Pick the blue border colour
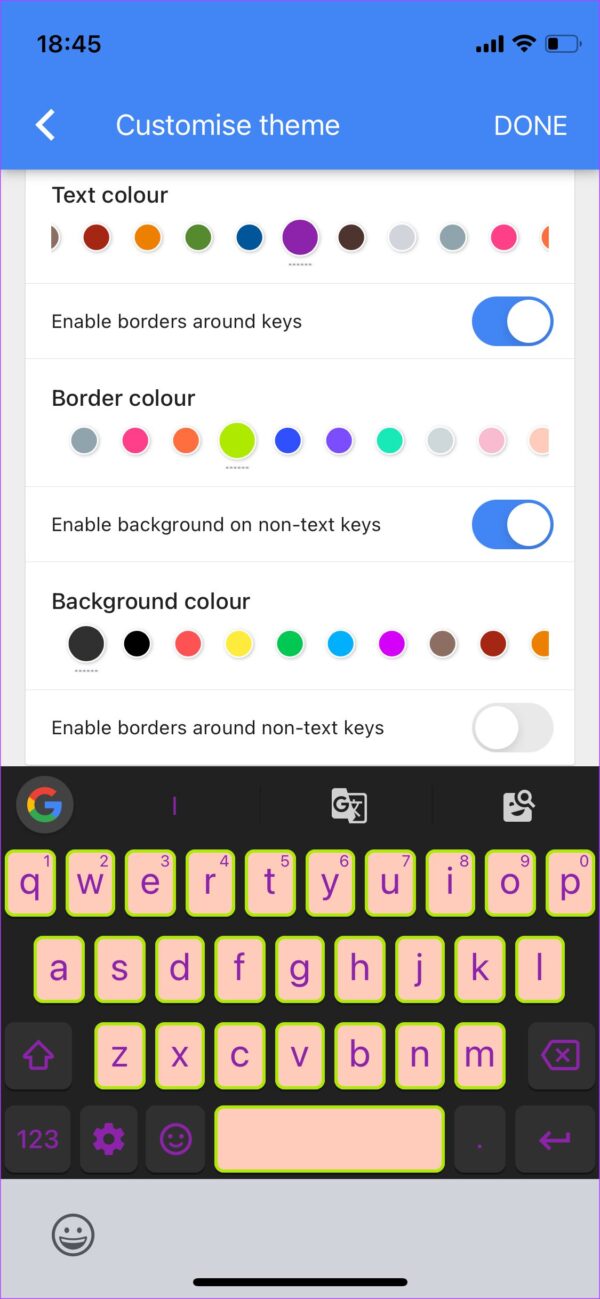 coord(288,440)
